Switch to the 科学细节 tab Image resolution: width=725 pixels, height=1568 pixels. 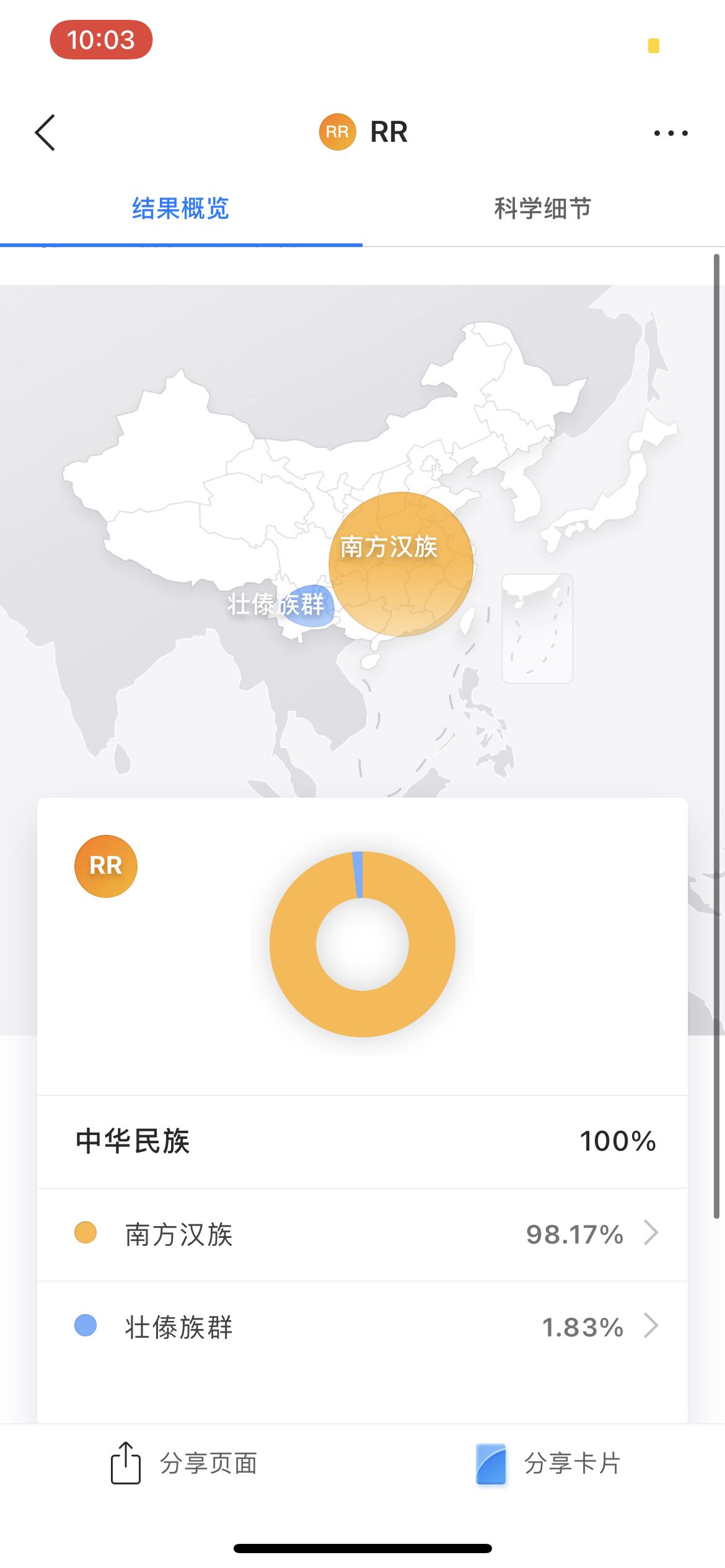click(x=543, y=209)
